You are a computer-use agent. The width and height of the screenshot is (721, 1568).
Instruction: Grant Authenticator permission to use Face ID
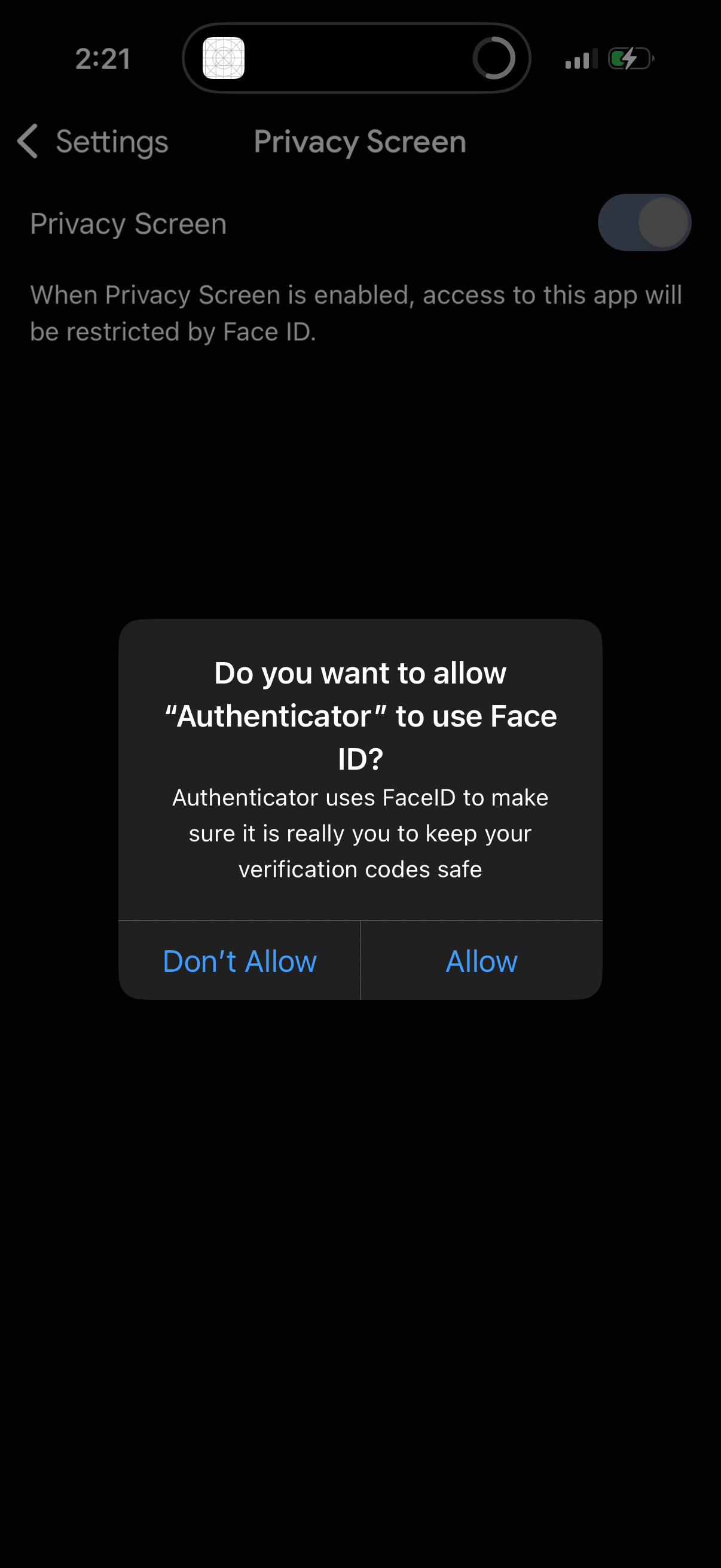[x=481, y=960]
